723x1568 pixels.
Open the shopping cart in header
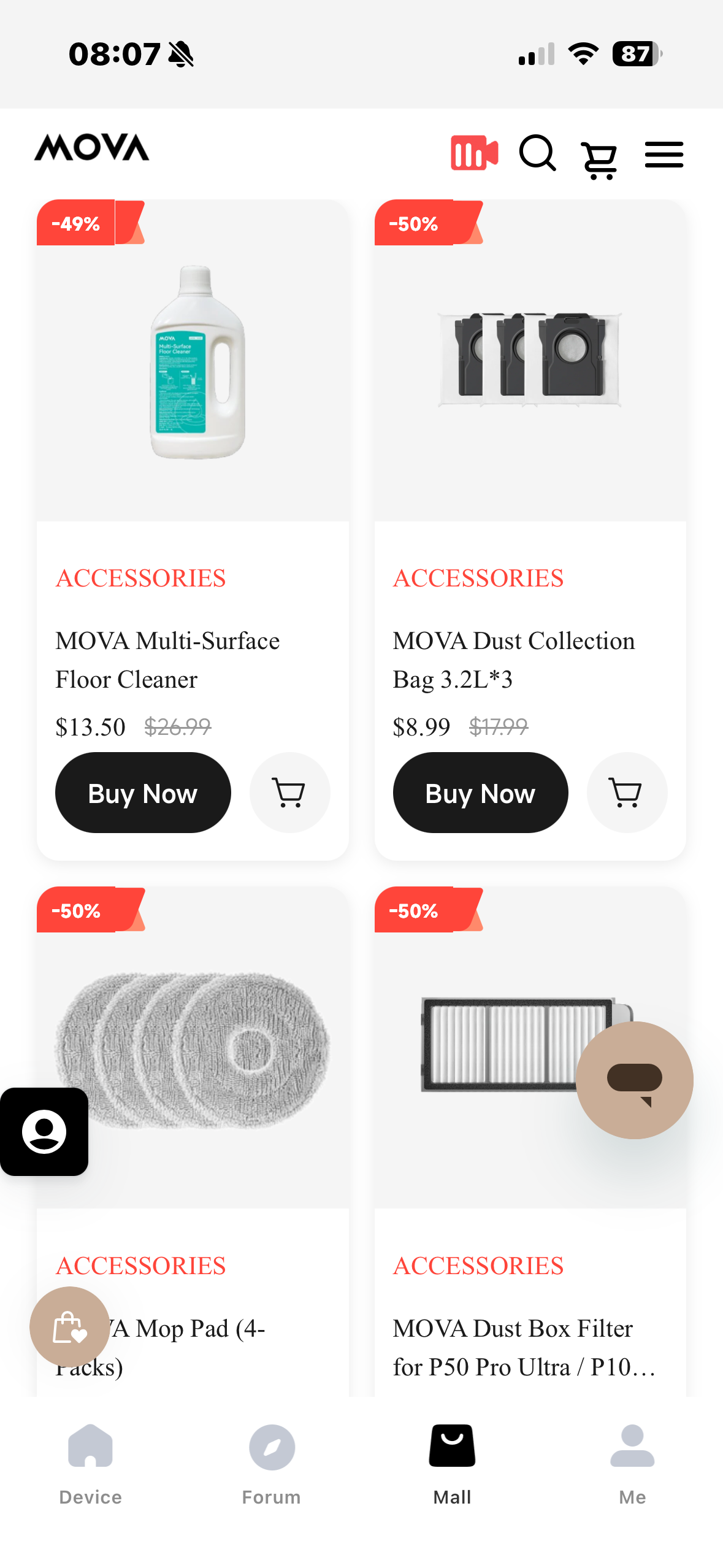(599, 159)
